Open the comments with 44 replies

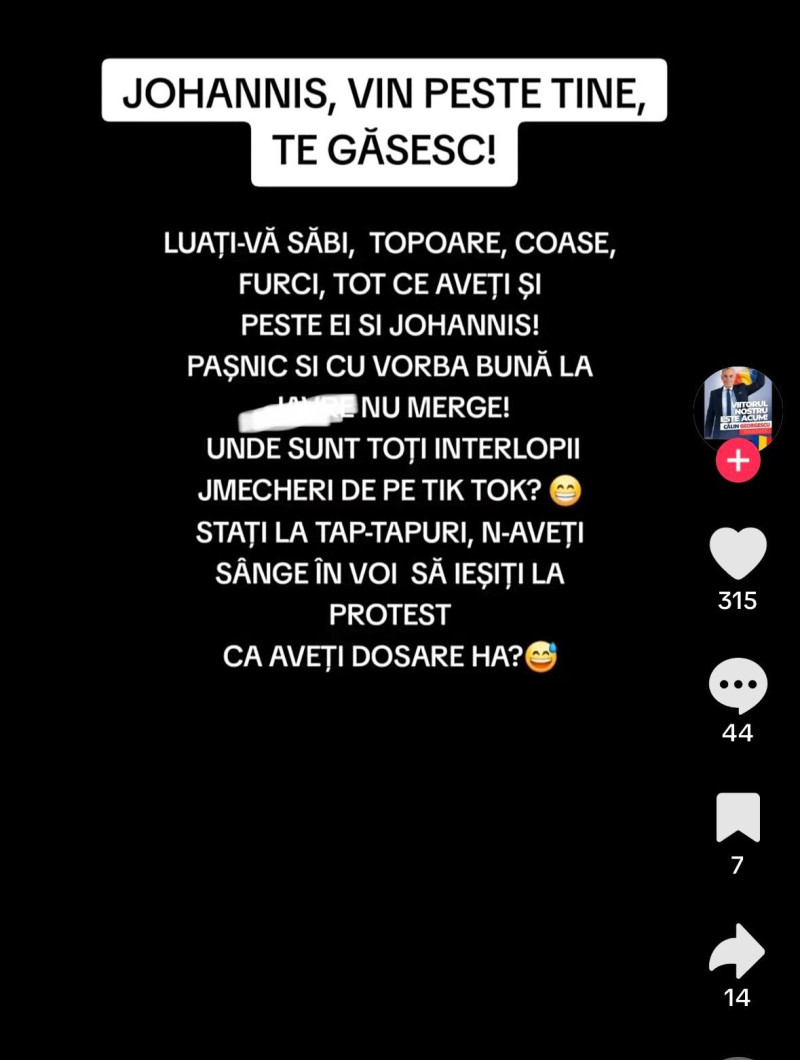tap(738, 686)
